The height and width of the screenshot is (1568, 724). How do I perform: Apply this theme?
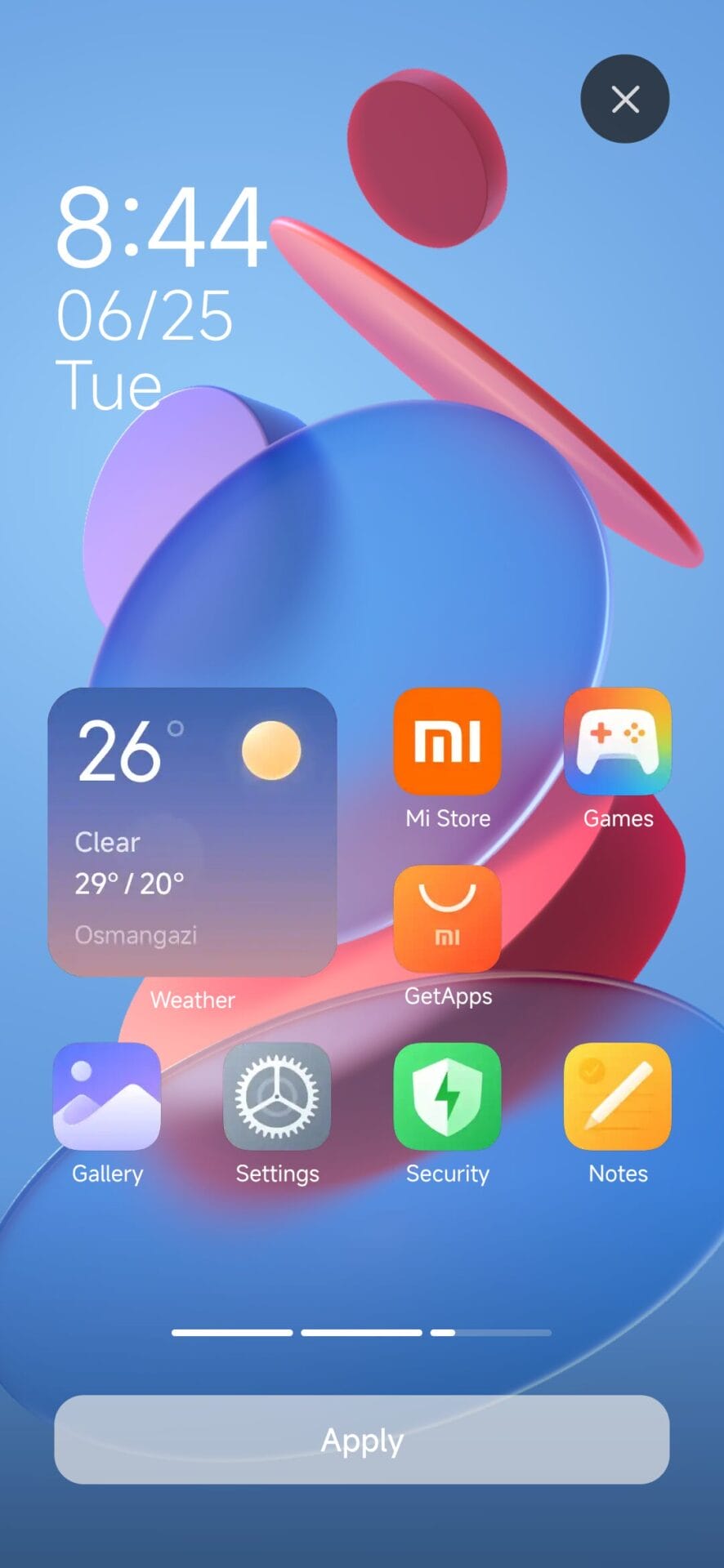(362, 1440)
